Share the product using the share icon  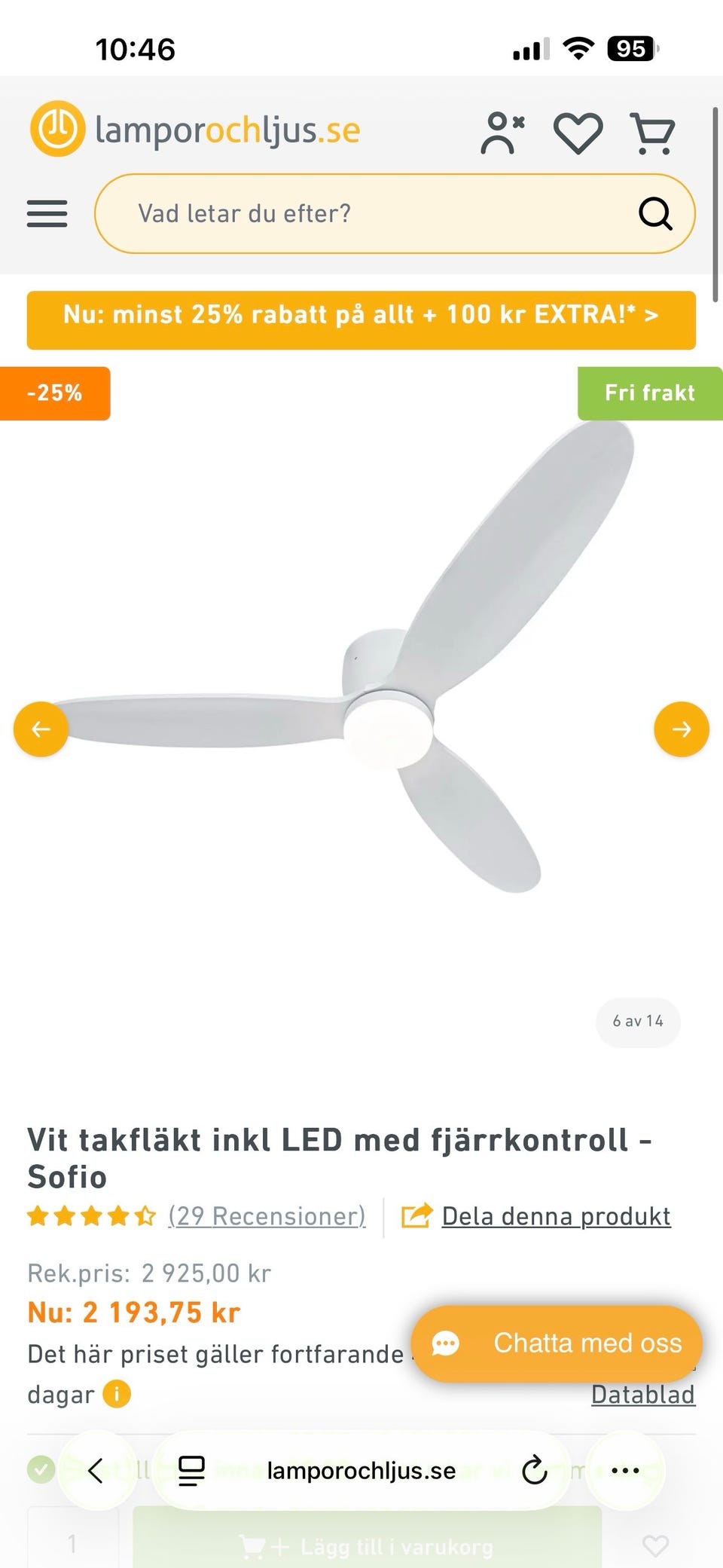pyautogui.click(x=415, y=1215)
